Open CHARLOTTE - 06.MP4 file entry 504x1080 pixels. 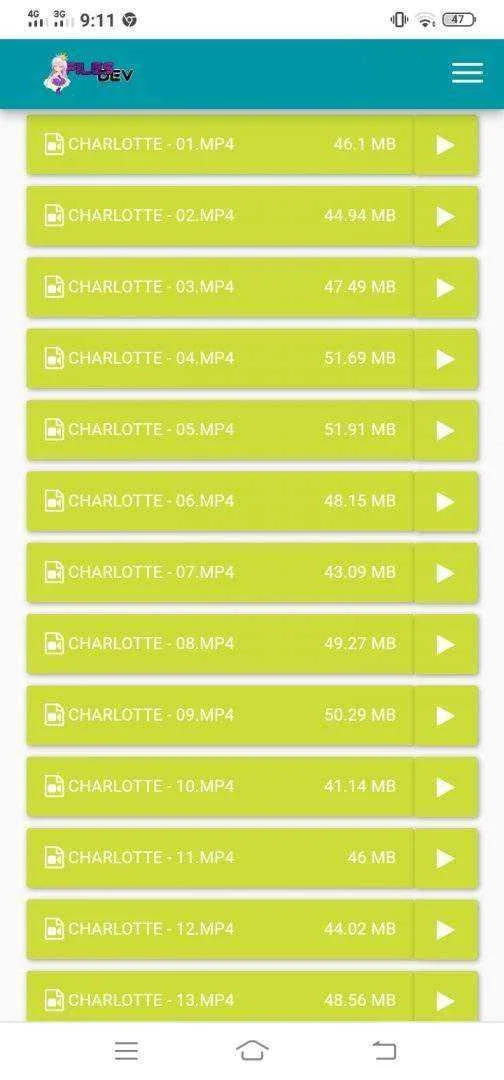coord(220,501)
